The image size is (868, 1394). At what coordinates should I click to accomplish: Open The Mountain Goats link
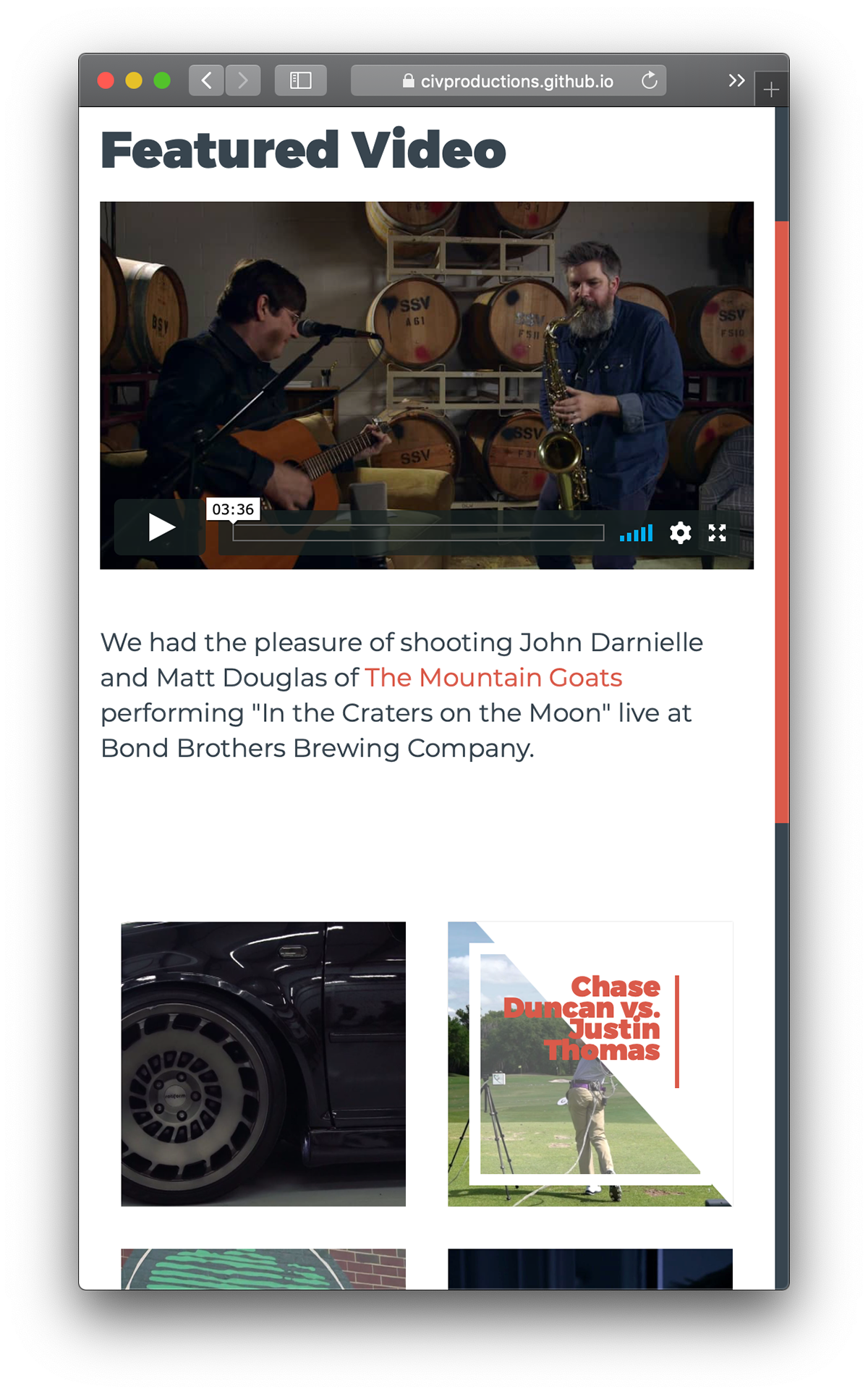pos(493,678)
